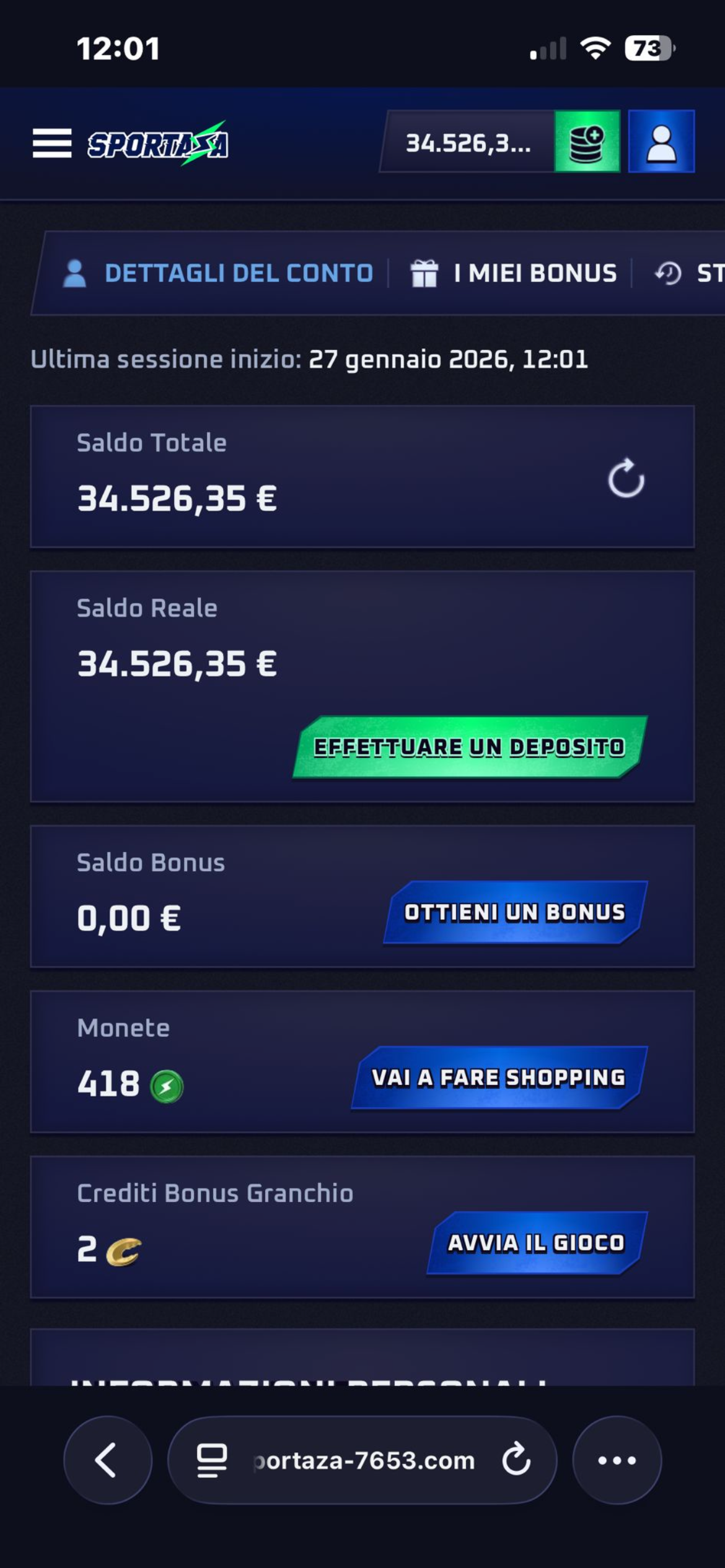Open the browser's three-dot menu
This screenshot has height=1568, width=725.
617,1460
